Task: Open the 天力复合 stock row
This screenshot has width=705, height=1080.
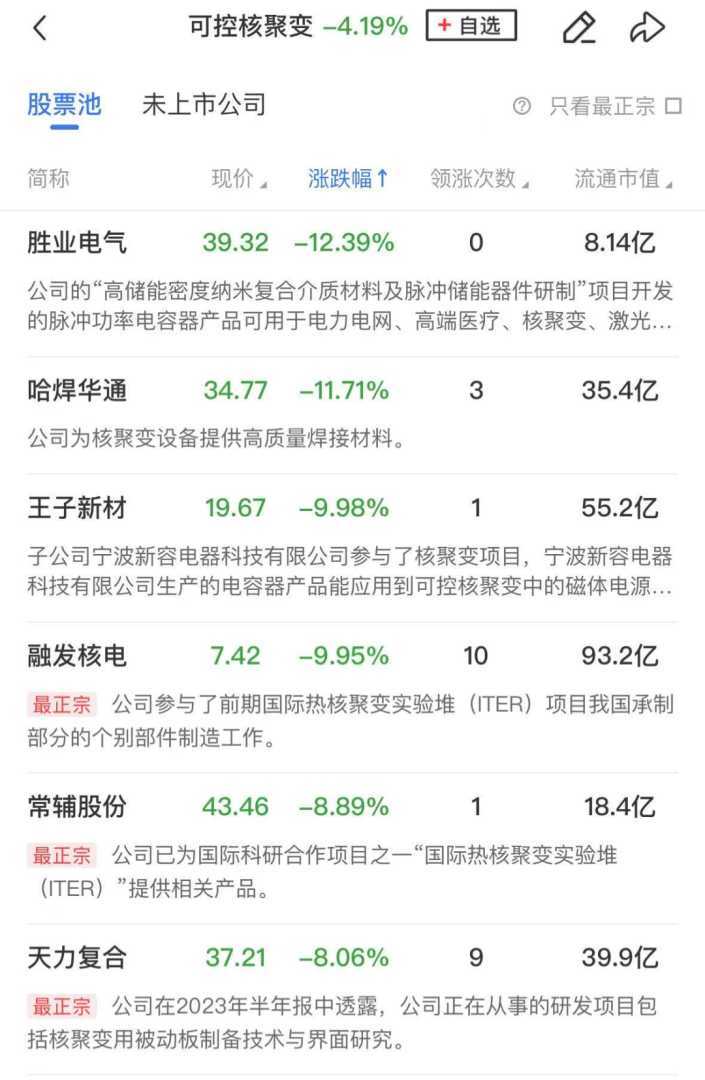Action: click(x=77, y=957)
